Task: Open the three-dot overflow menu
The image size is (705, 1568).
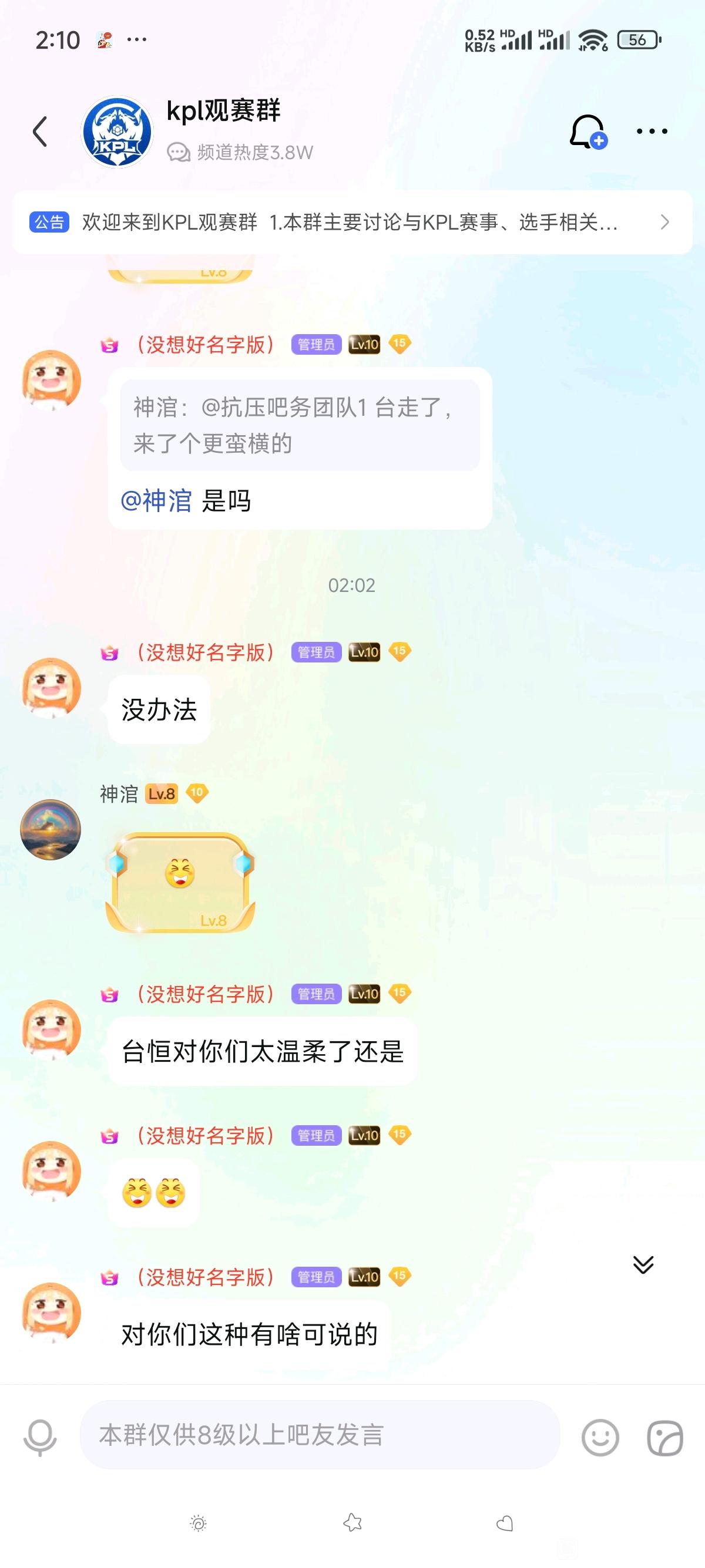Action: (652, 132)
